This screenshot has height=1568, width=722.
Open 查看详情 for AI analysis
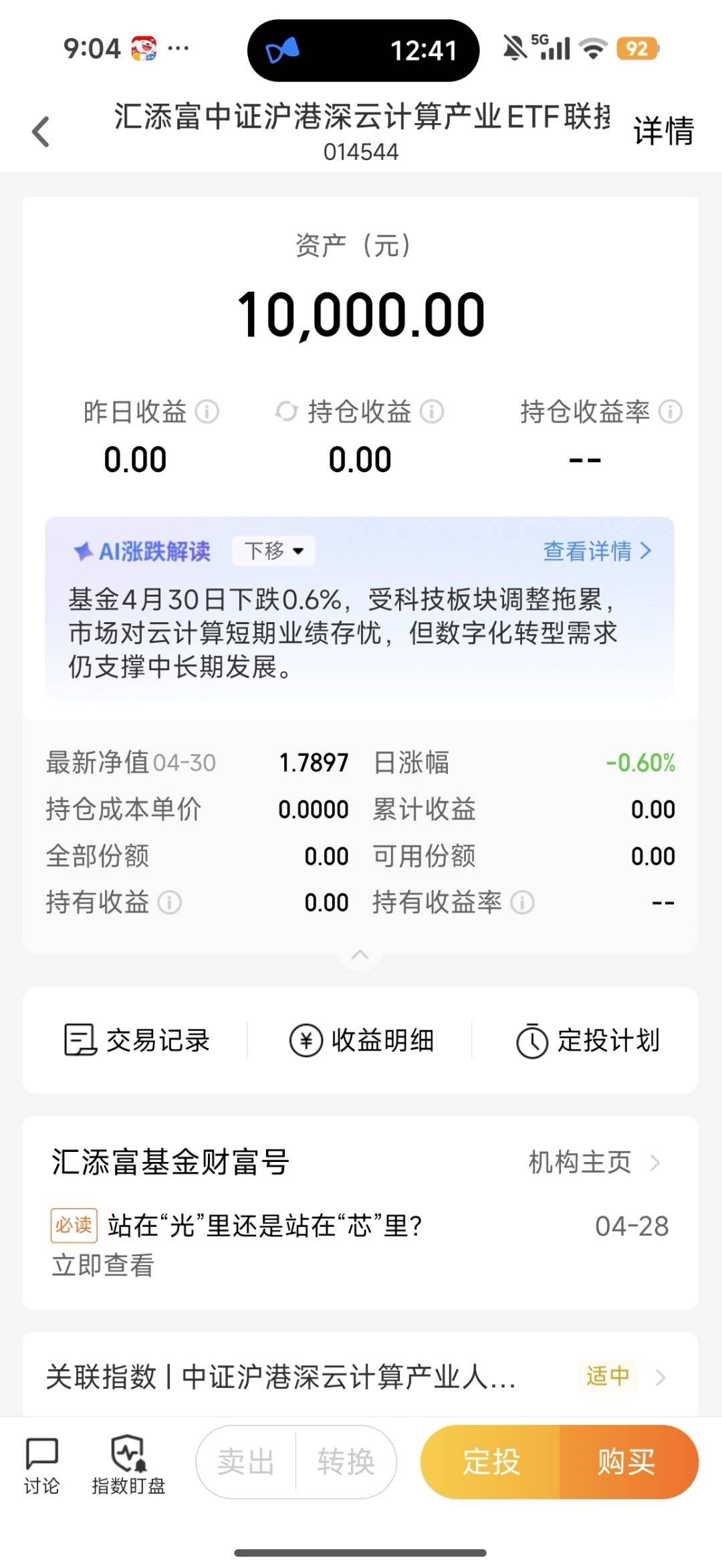pyautogui.click(x=597, y=551)
